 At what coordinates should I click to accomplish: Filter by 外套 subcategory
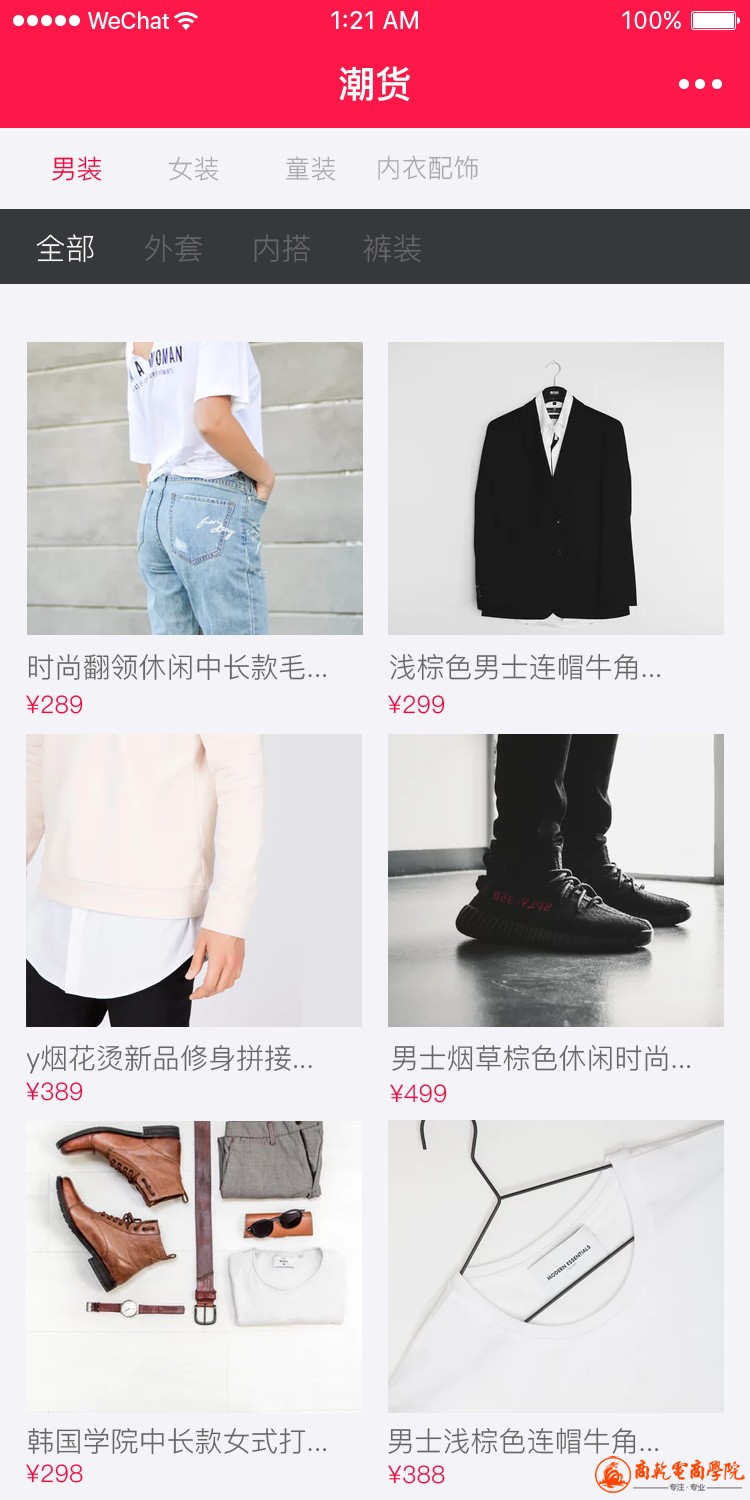(173, 247)
